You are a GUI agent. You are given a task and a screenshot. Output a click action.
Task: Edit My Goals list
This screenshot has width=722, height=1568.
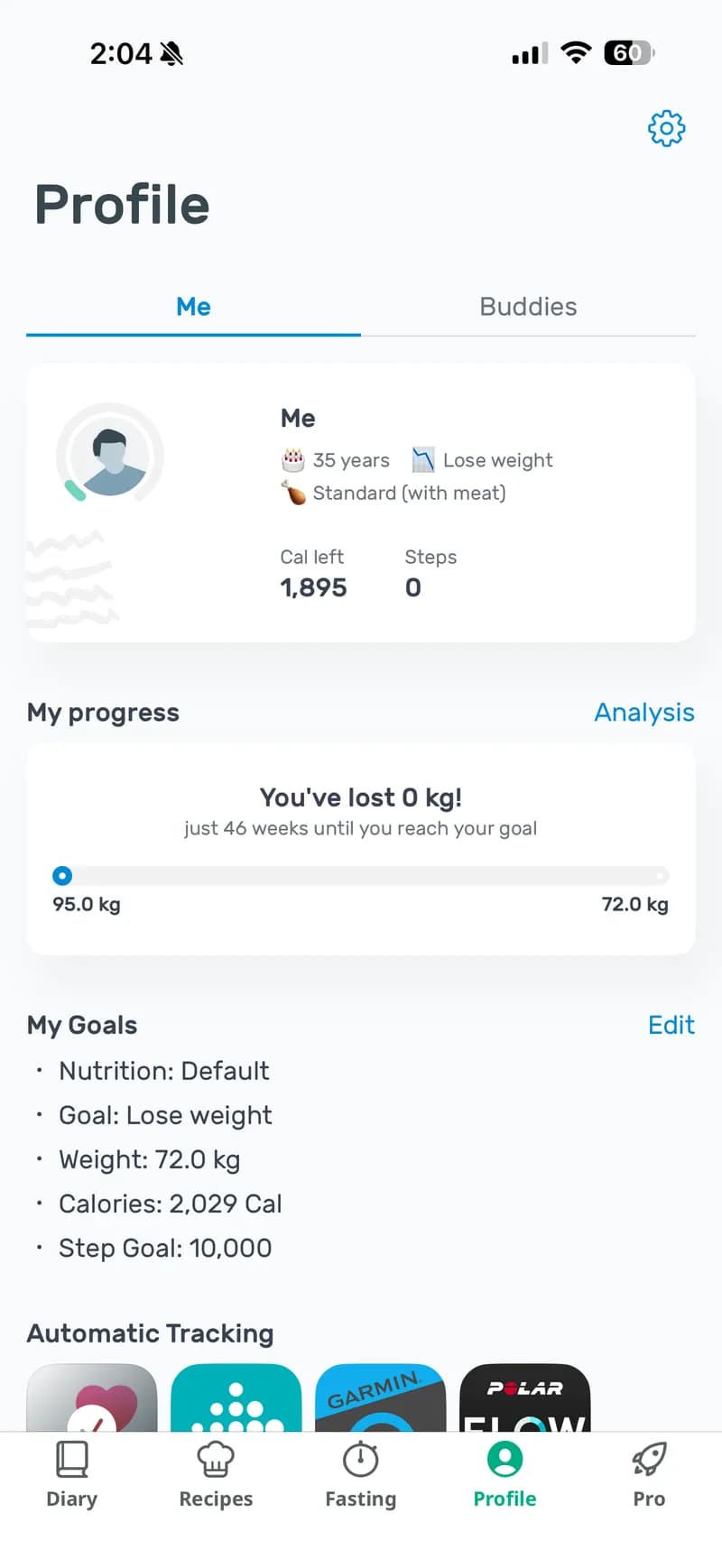pos(671,1025)
